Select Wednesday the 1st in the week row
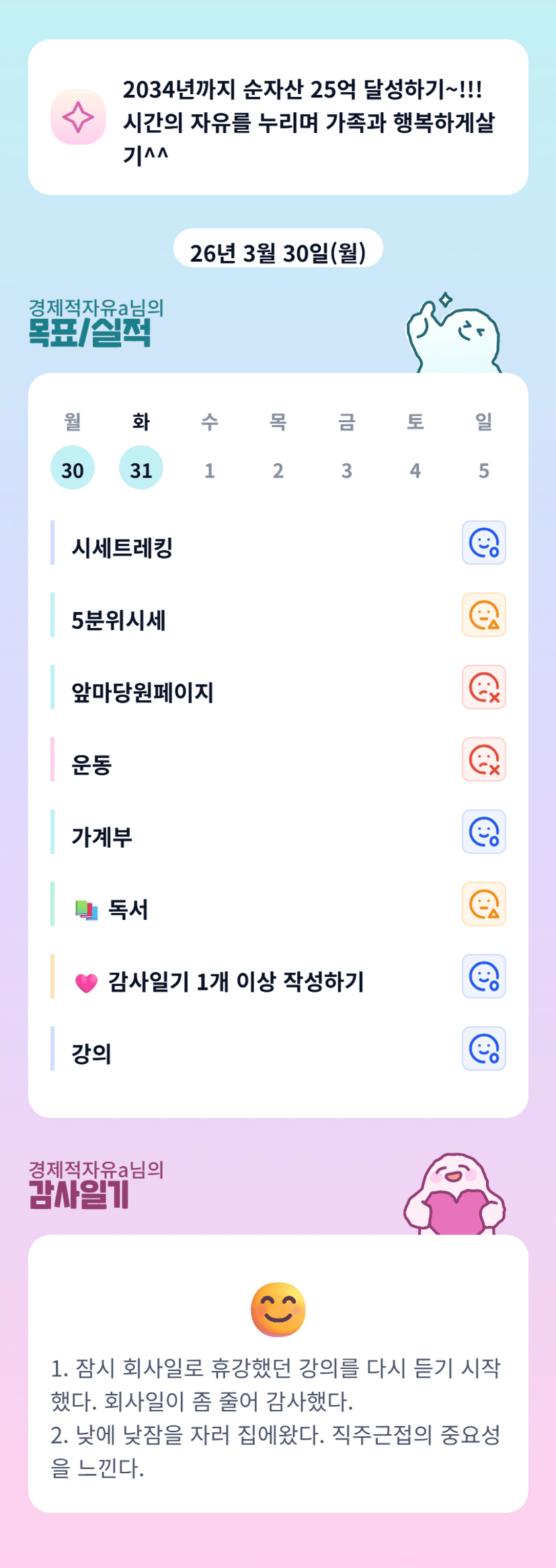The width and height of the screenshot is (556, 1568). click(210, 469)
